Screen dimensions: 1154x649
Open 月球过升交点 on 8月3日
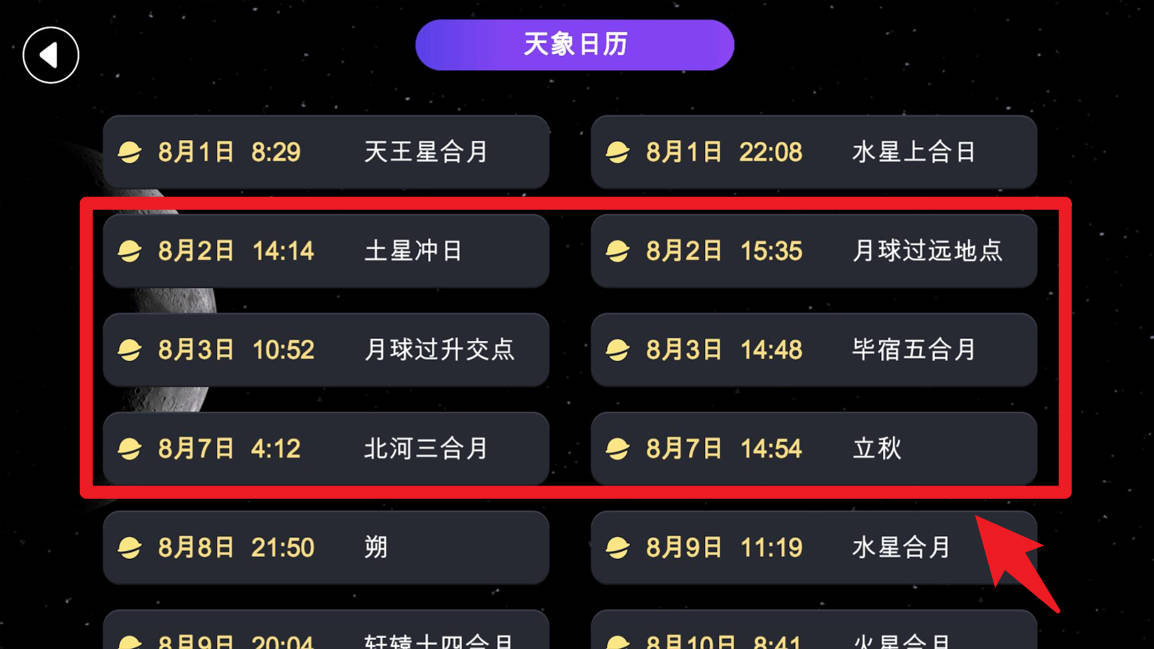point(326,350)
